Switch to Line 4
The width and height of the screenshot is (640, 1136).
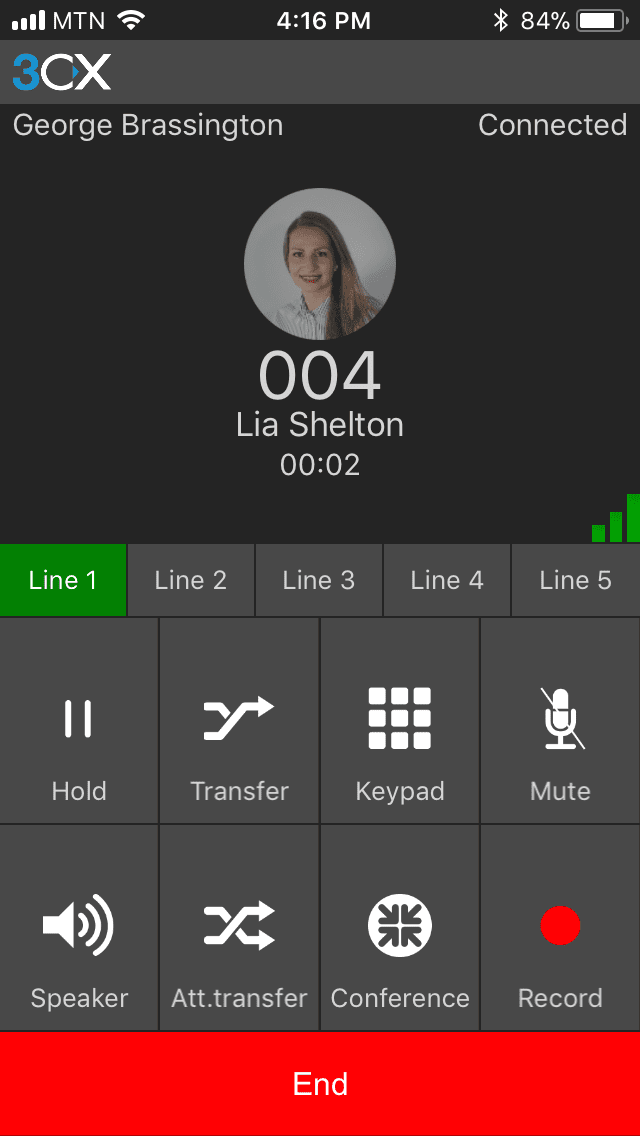(x=447, y=580)
